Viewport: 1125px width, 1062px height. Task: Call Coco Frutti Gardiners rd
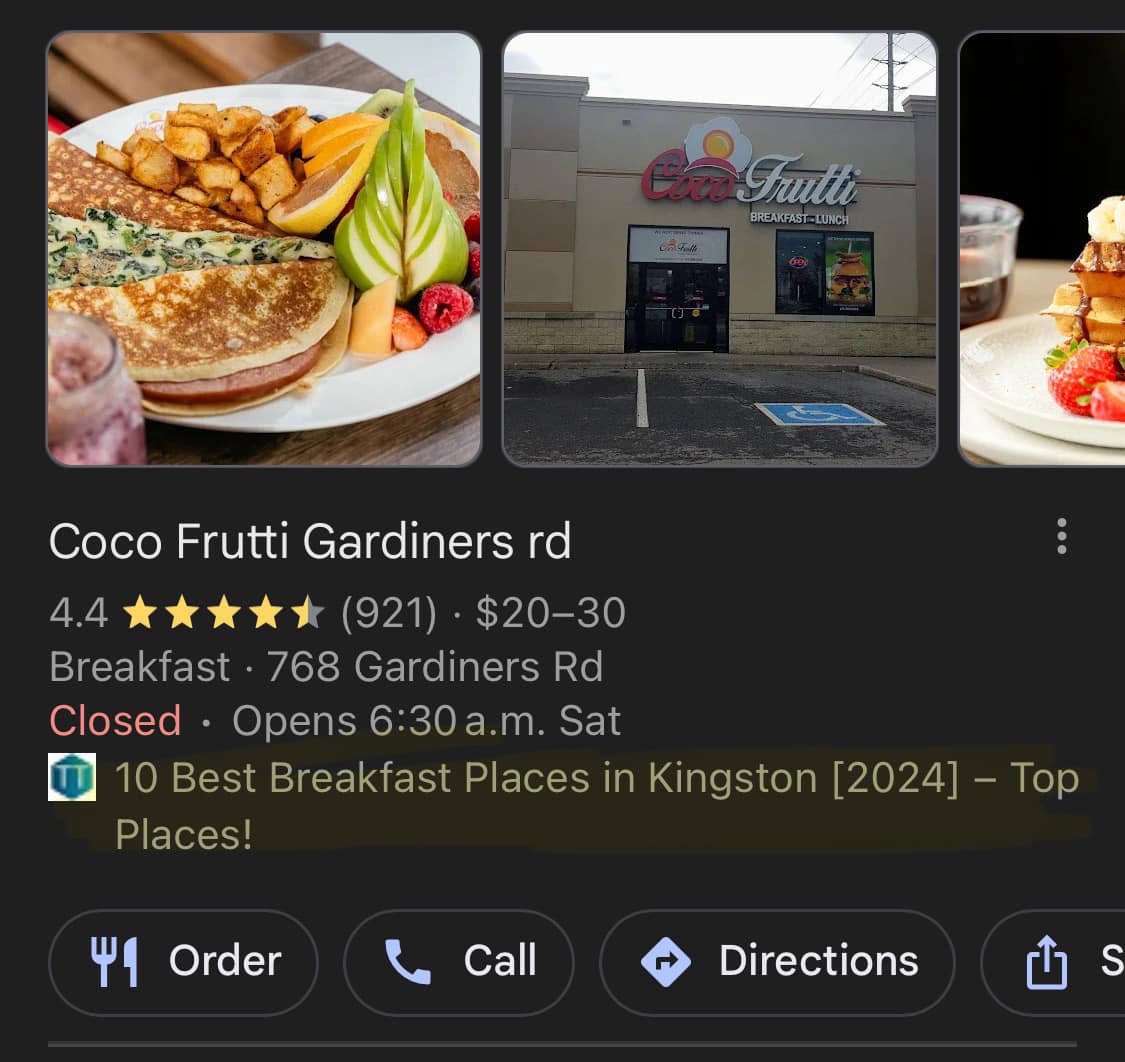pyautogui.click(x=459, y=962)
